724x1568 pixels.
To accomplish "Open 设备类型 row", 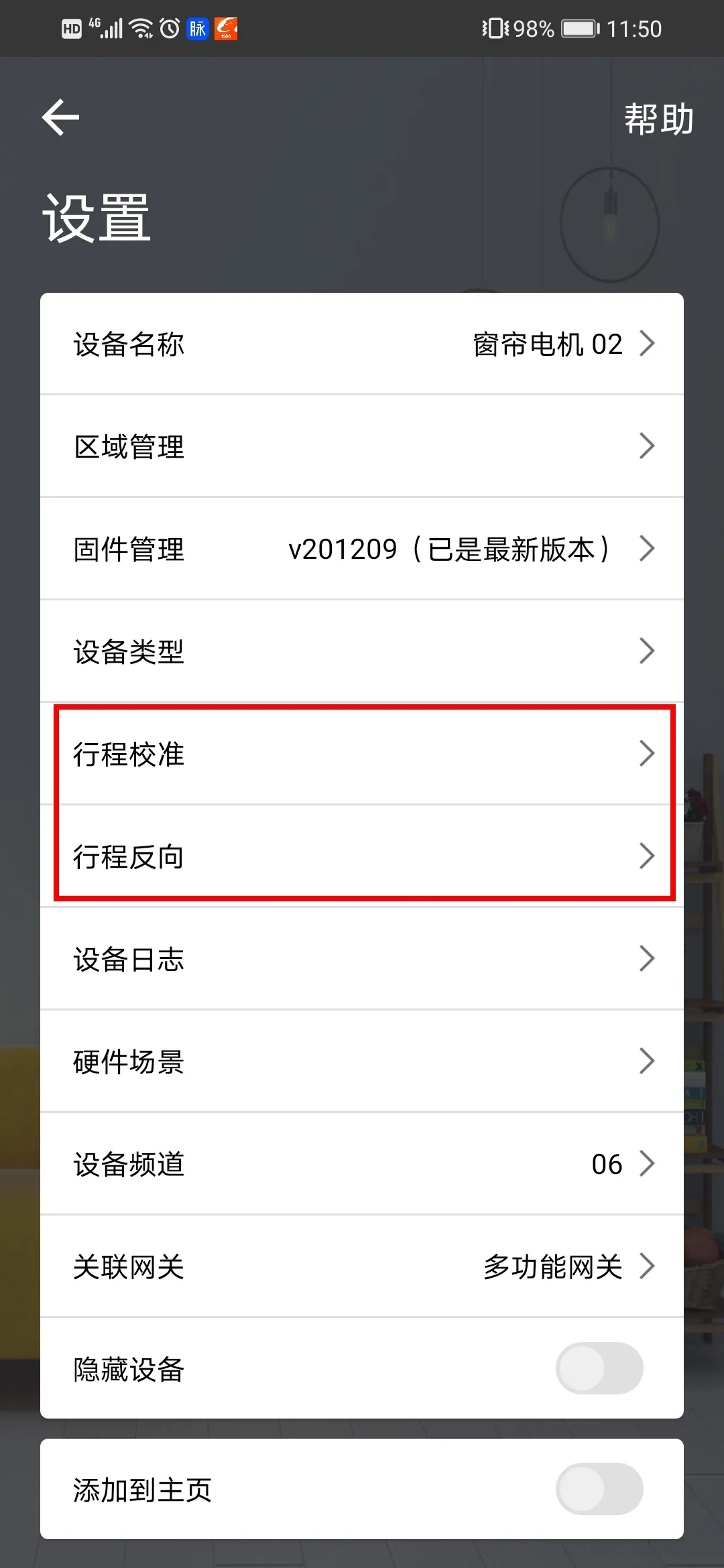I will pyautogui.click(x=362, y=651).
